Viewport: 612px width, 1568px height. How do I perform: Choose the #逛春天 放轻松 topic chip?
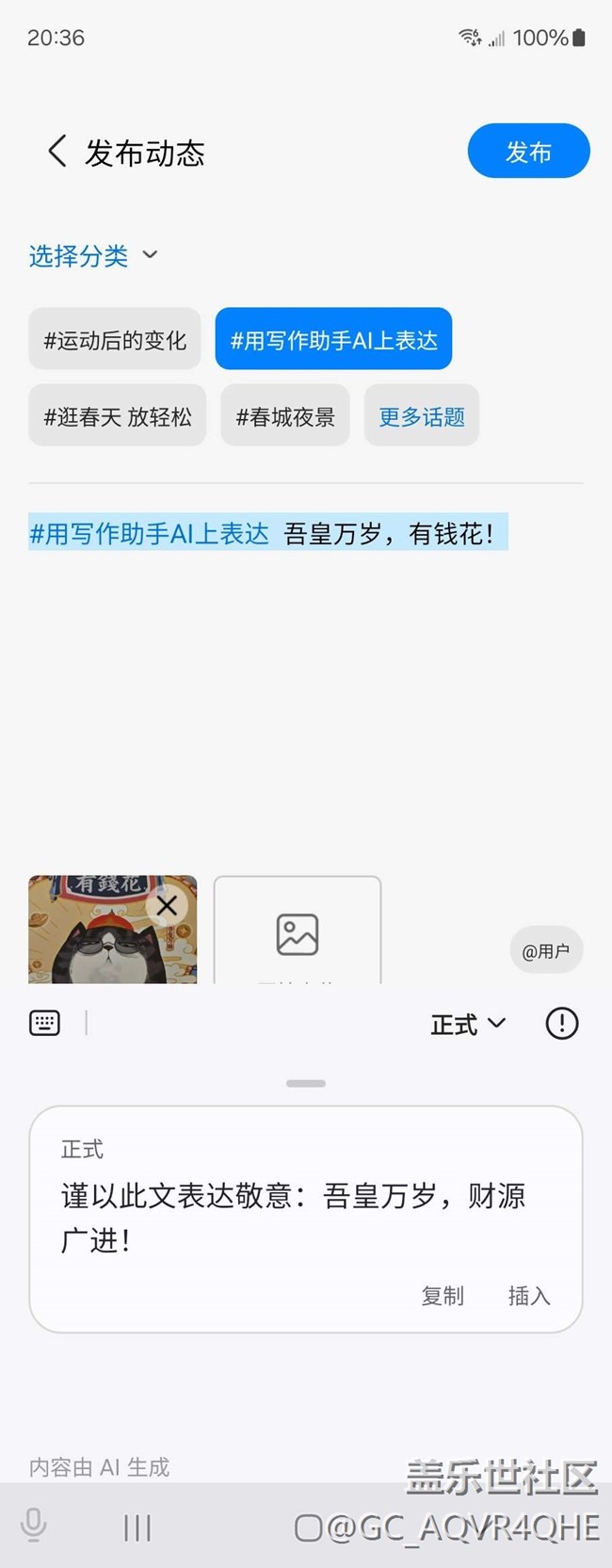coord(118,416)
